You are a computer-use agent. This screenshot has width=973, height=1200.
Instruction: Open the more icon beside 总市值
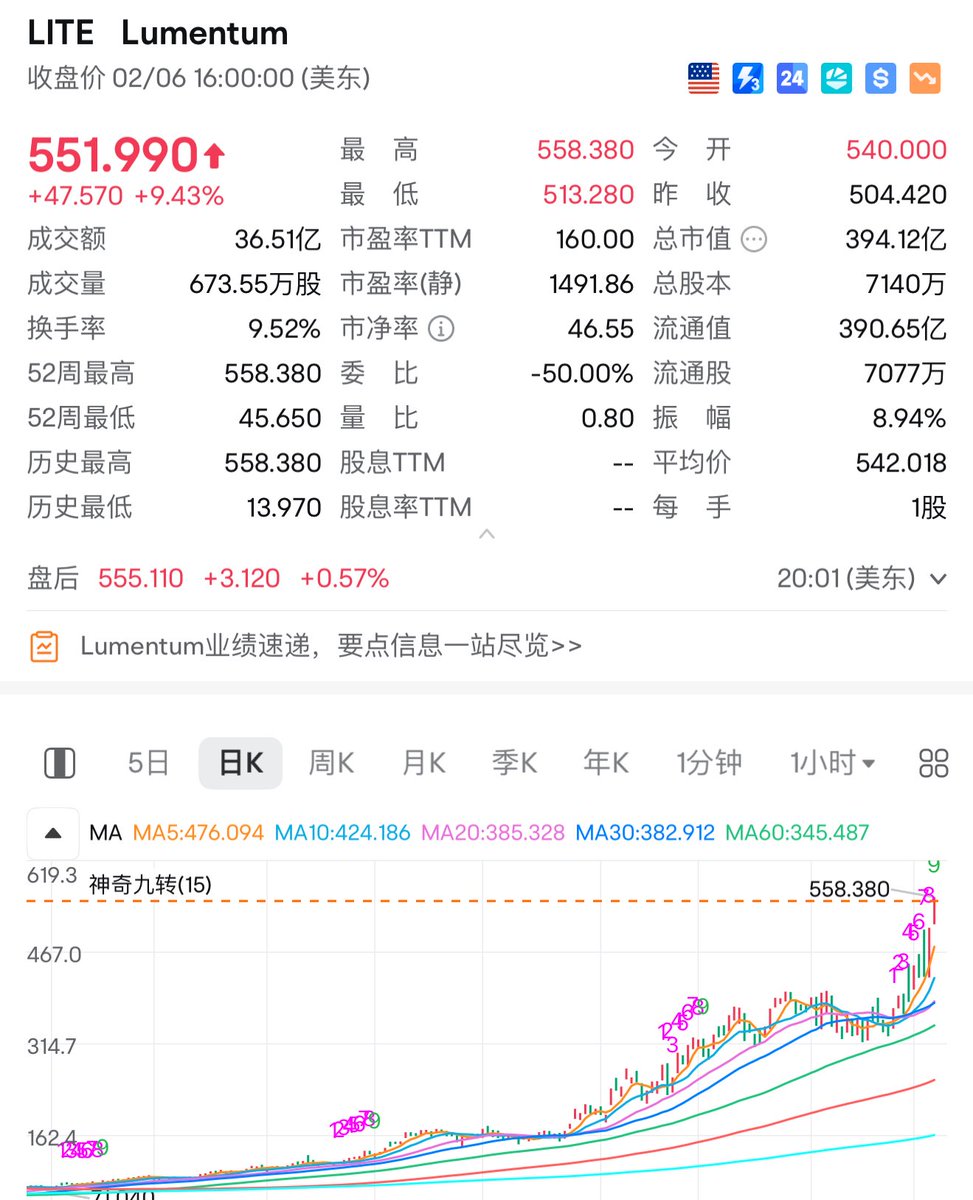click(x=754, y=239)
